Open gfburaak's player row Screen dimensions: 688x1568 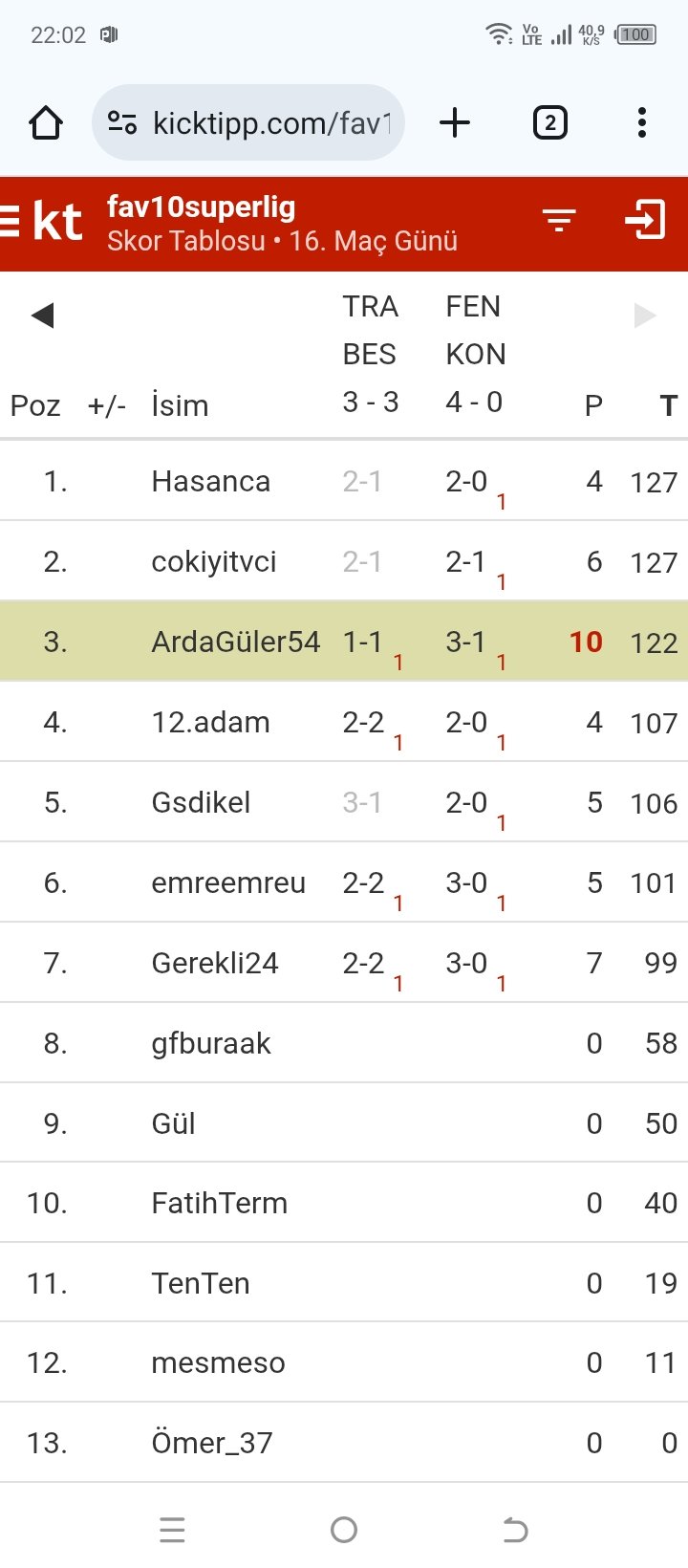(x=211, y=1043)
